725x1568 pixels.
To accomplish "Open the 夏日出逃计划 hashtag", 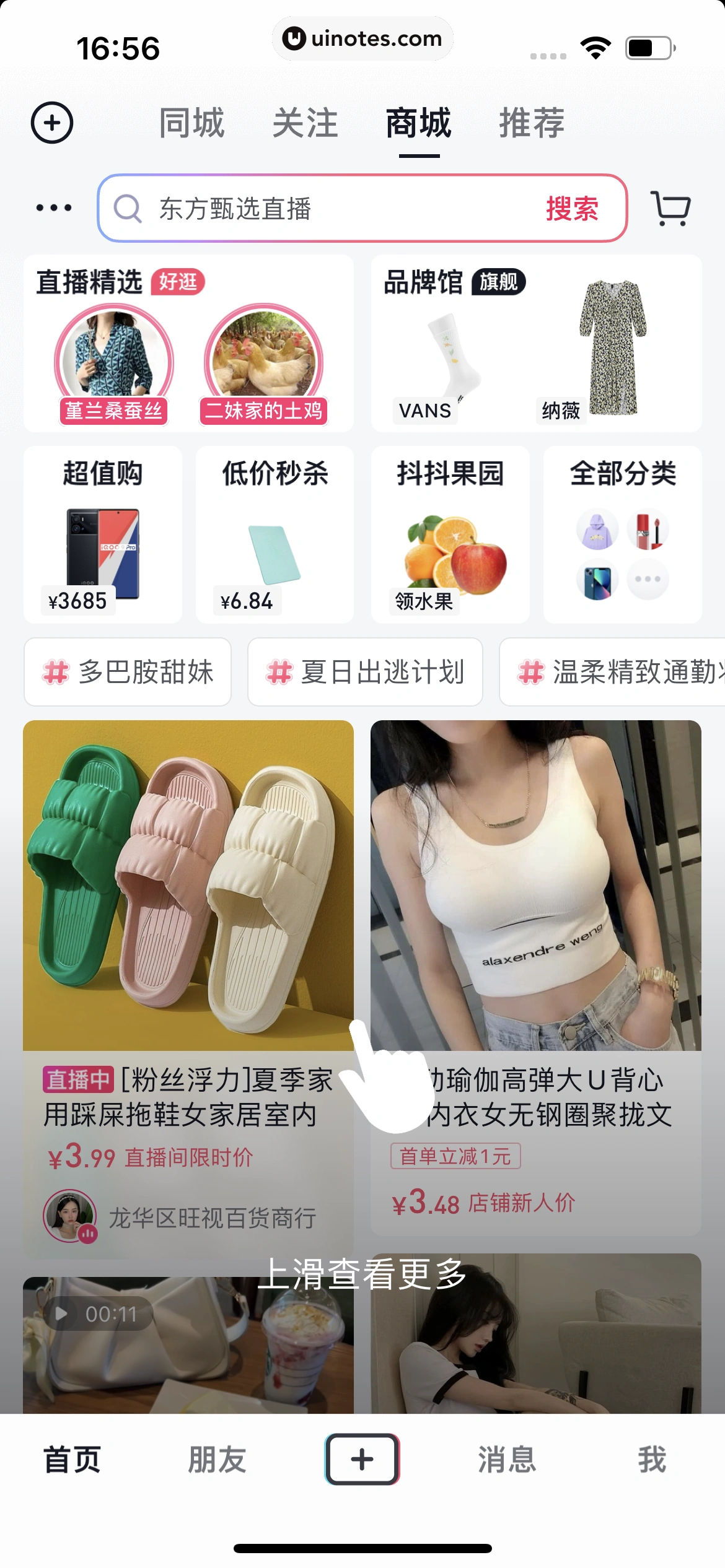I will click(364, 673).
